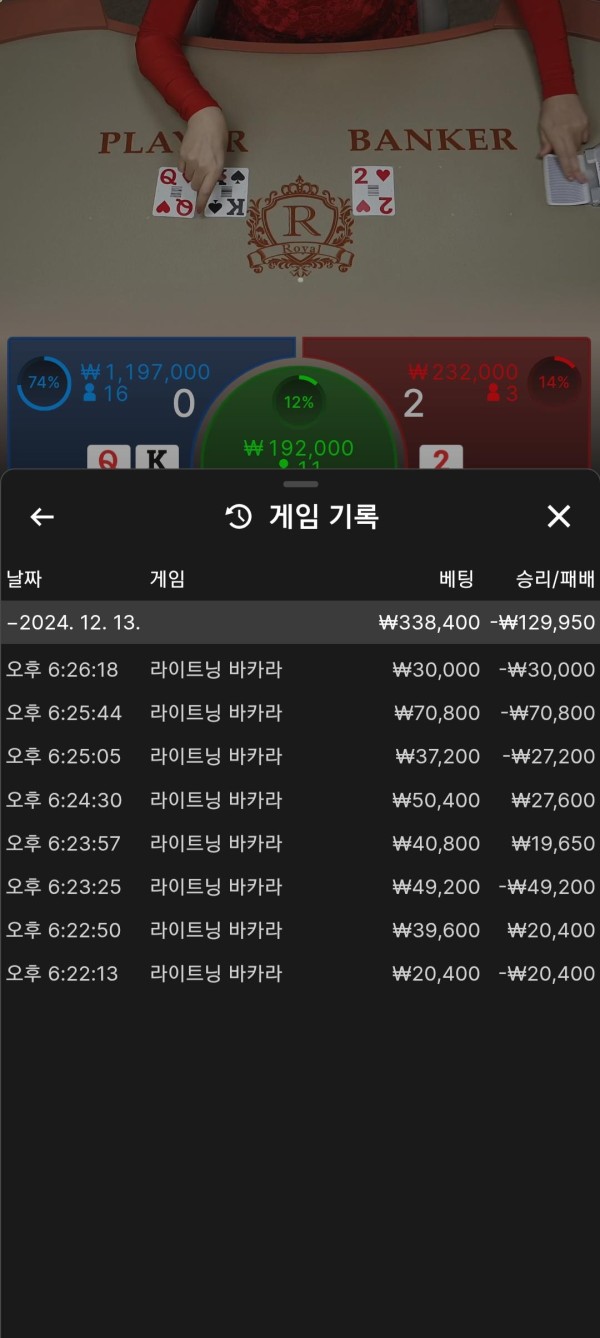The width and height of the screenshot is (600, 1338).
Task: View details of 오후 6:23:57 round
Action: (300, 844)
